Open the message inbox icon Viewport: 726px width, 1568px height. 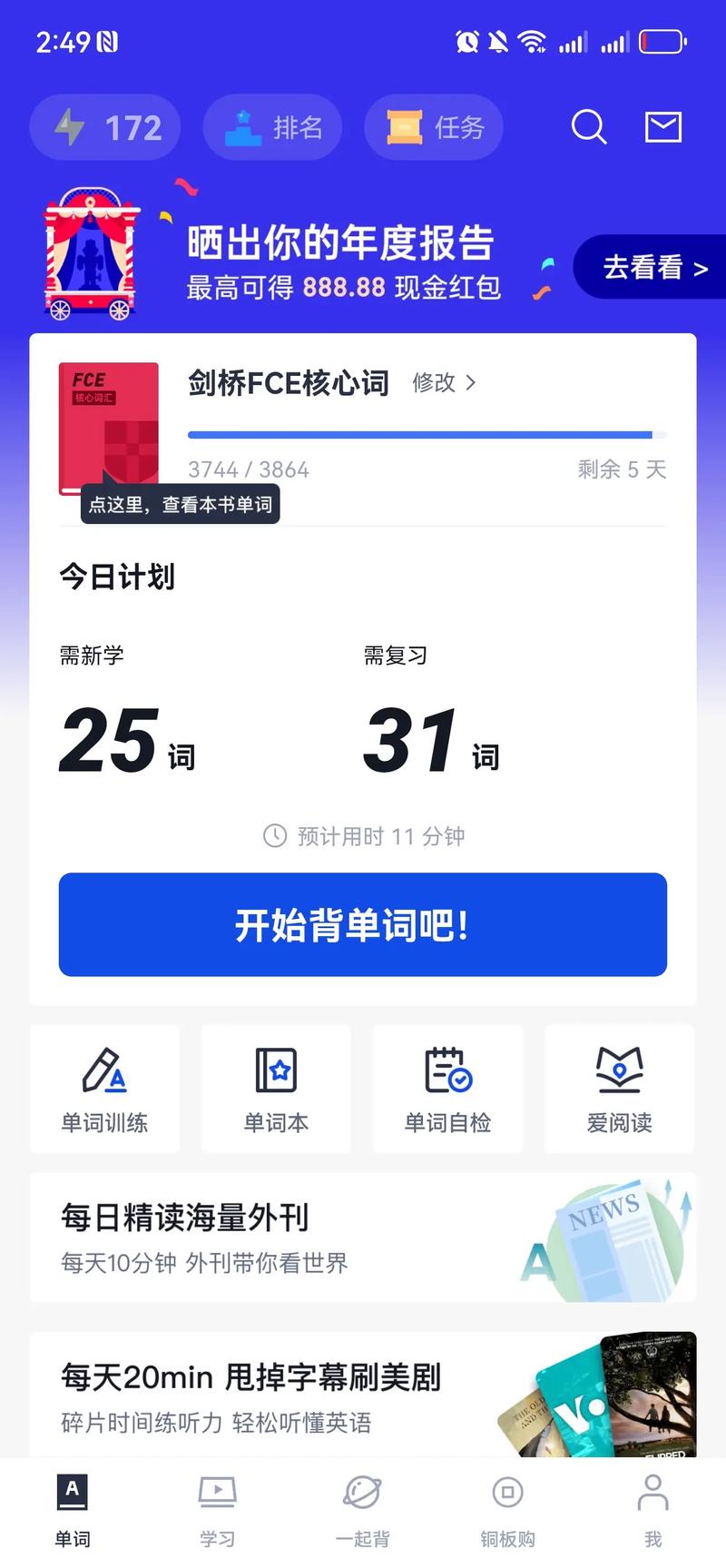click(662, 127)
